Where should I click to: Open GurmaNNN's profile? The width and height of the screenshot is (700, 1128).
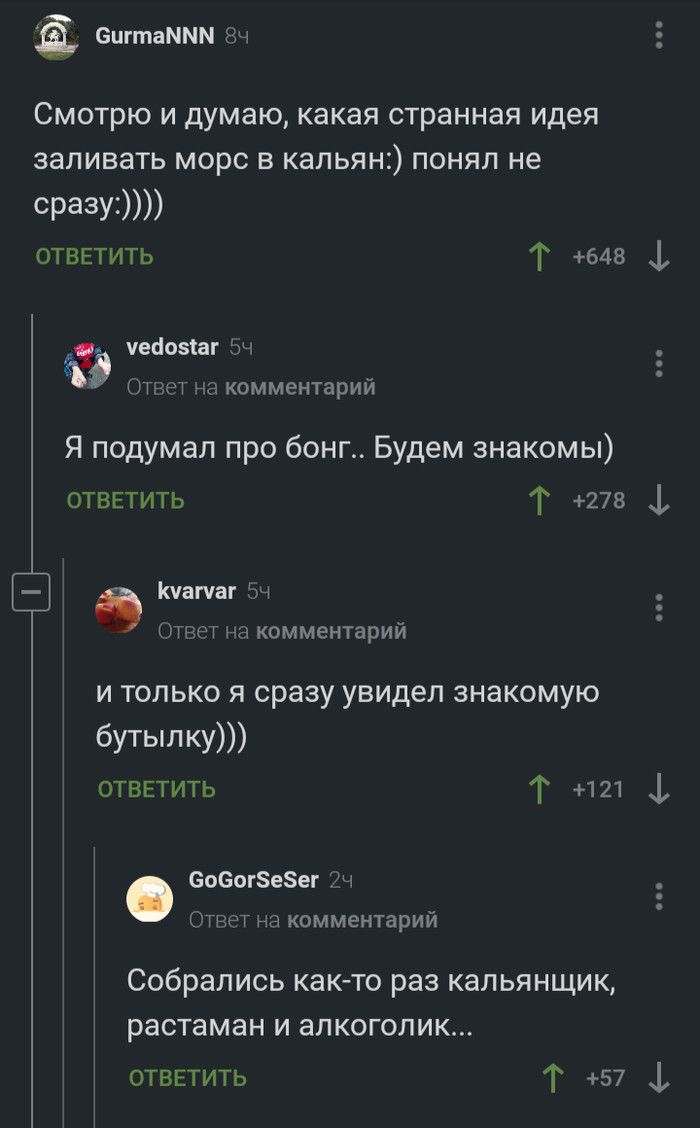click(x=154, y=36)
